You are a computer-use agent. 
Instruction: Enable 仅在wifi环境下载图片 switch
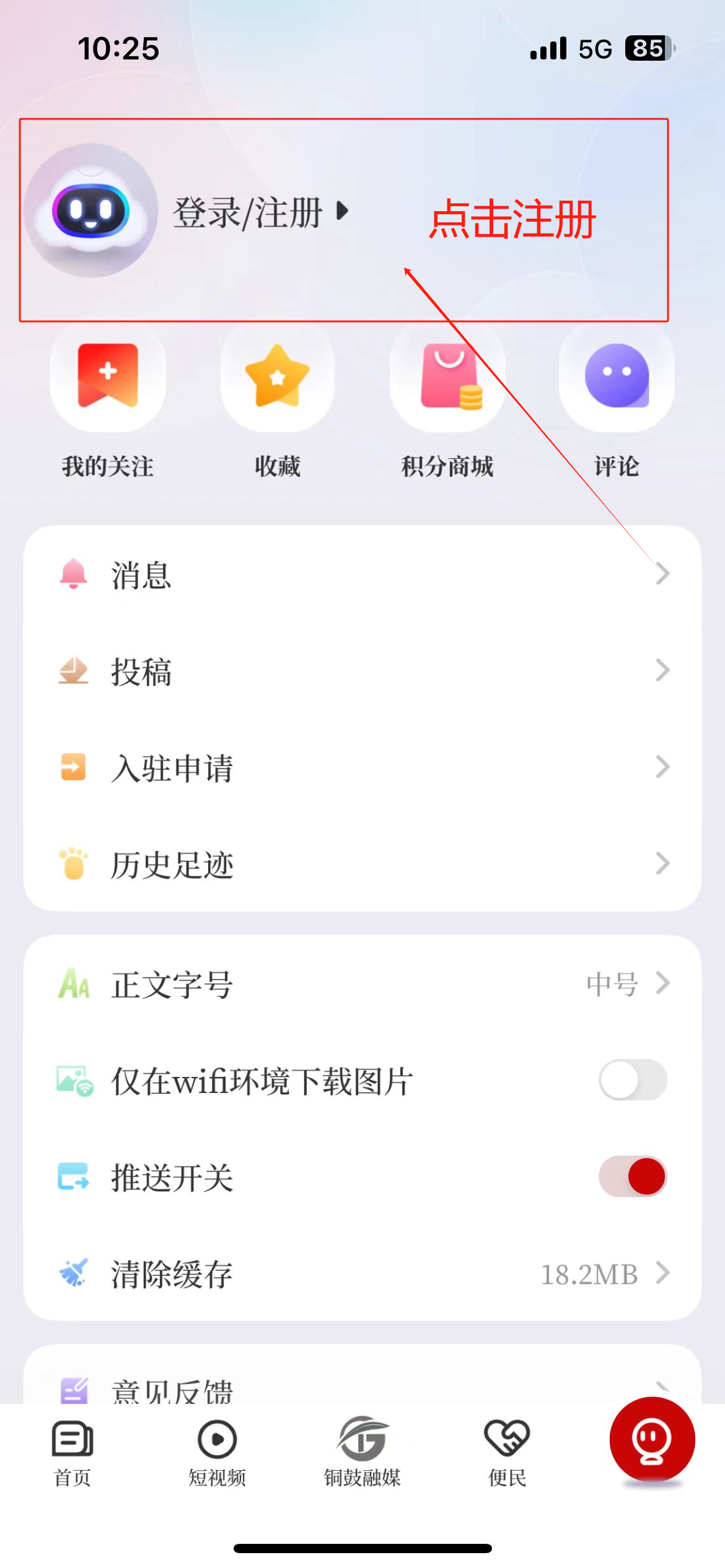coord(632,1080)
